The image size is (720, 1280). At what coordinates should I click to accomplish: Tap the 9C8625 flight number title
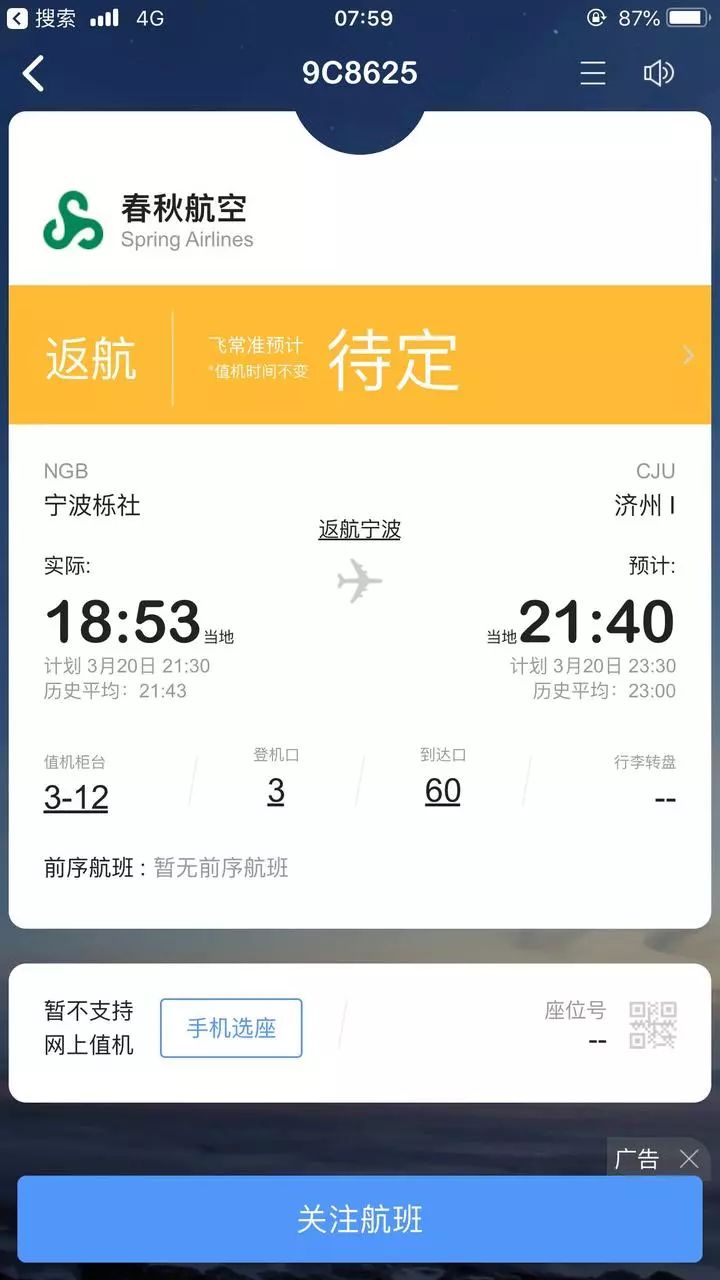[x=360, y=73]
